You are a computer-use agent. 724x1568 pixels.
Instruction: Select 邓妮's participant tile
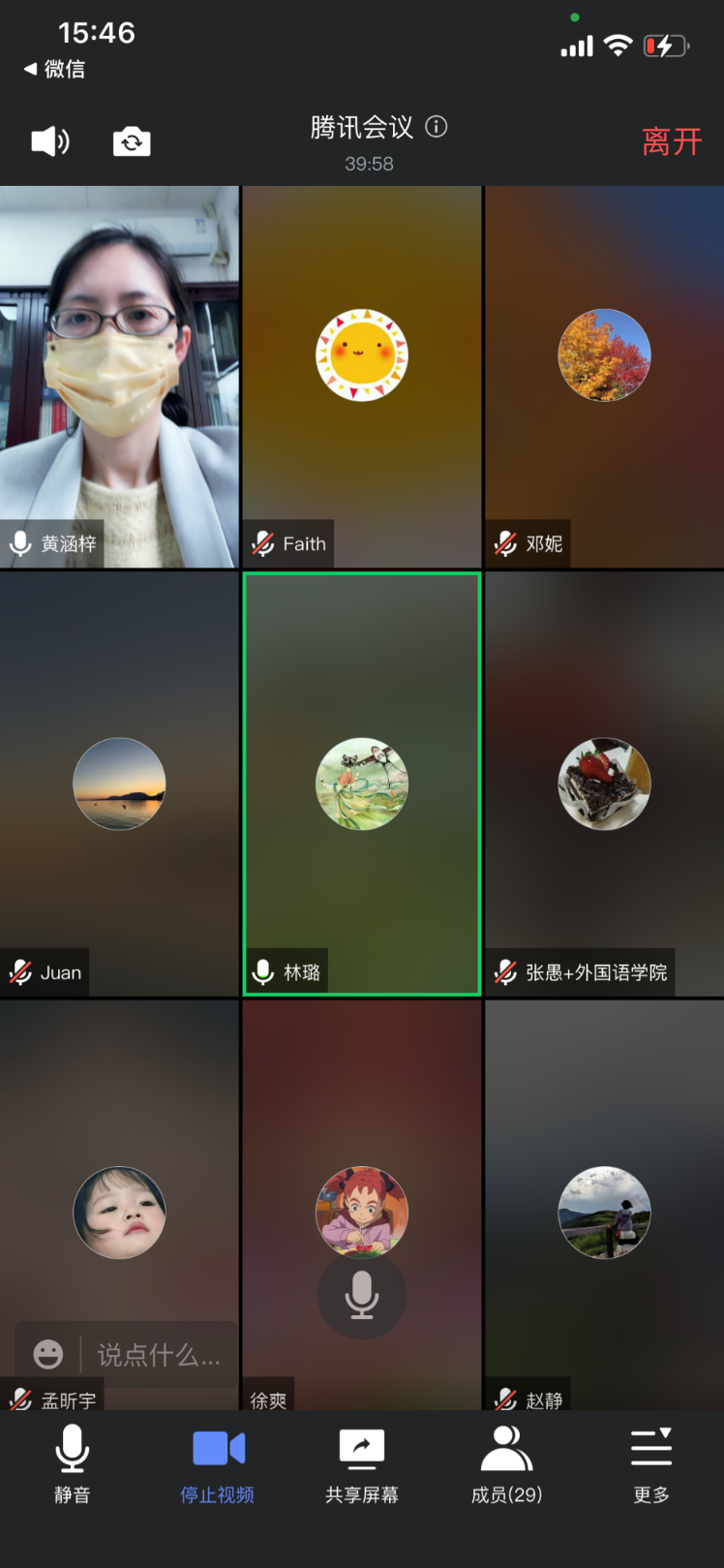604,376
